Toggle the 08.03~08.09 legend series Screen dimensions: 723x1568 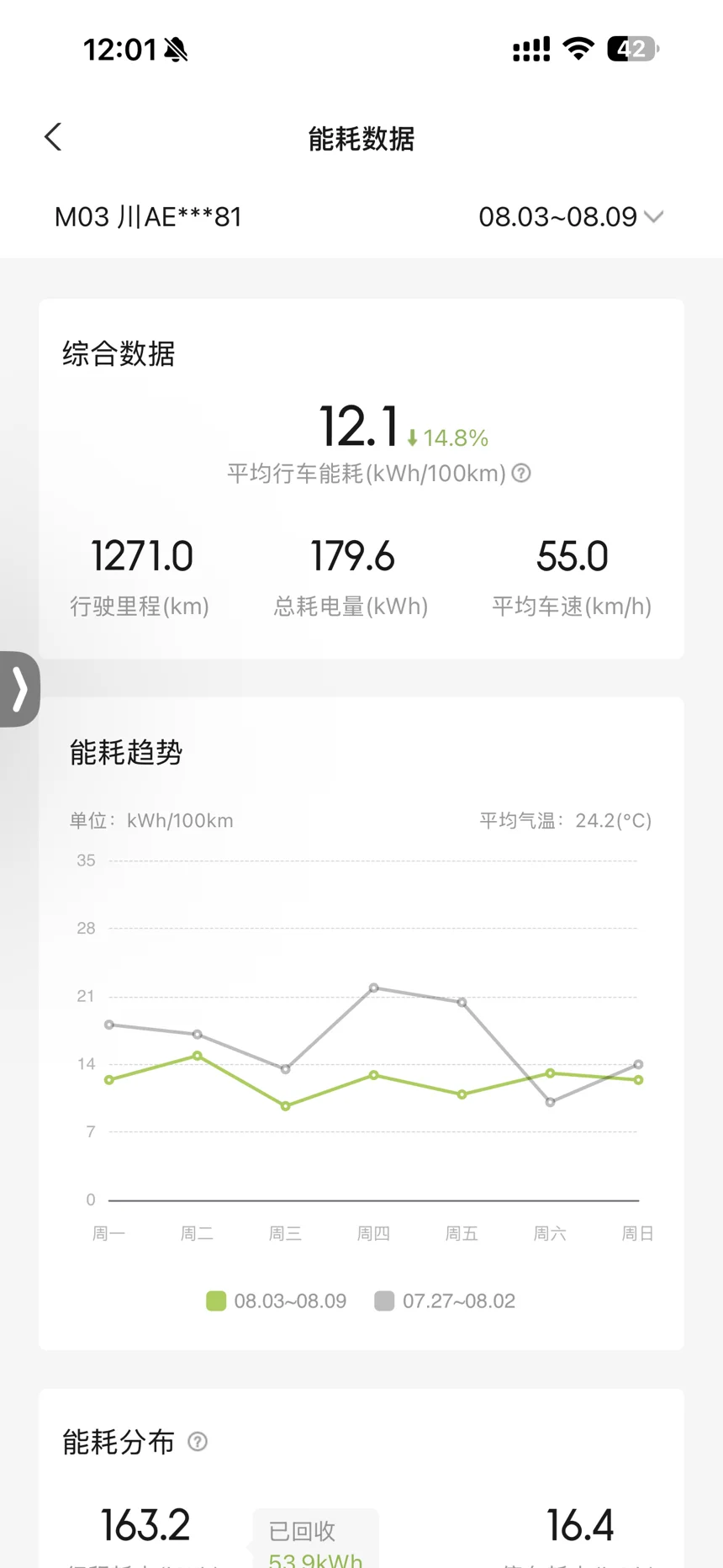[277, 1301]
